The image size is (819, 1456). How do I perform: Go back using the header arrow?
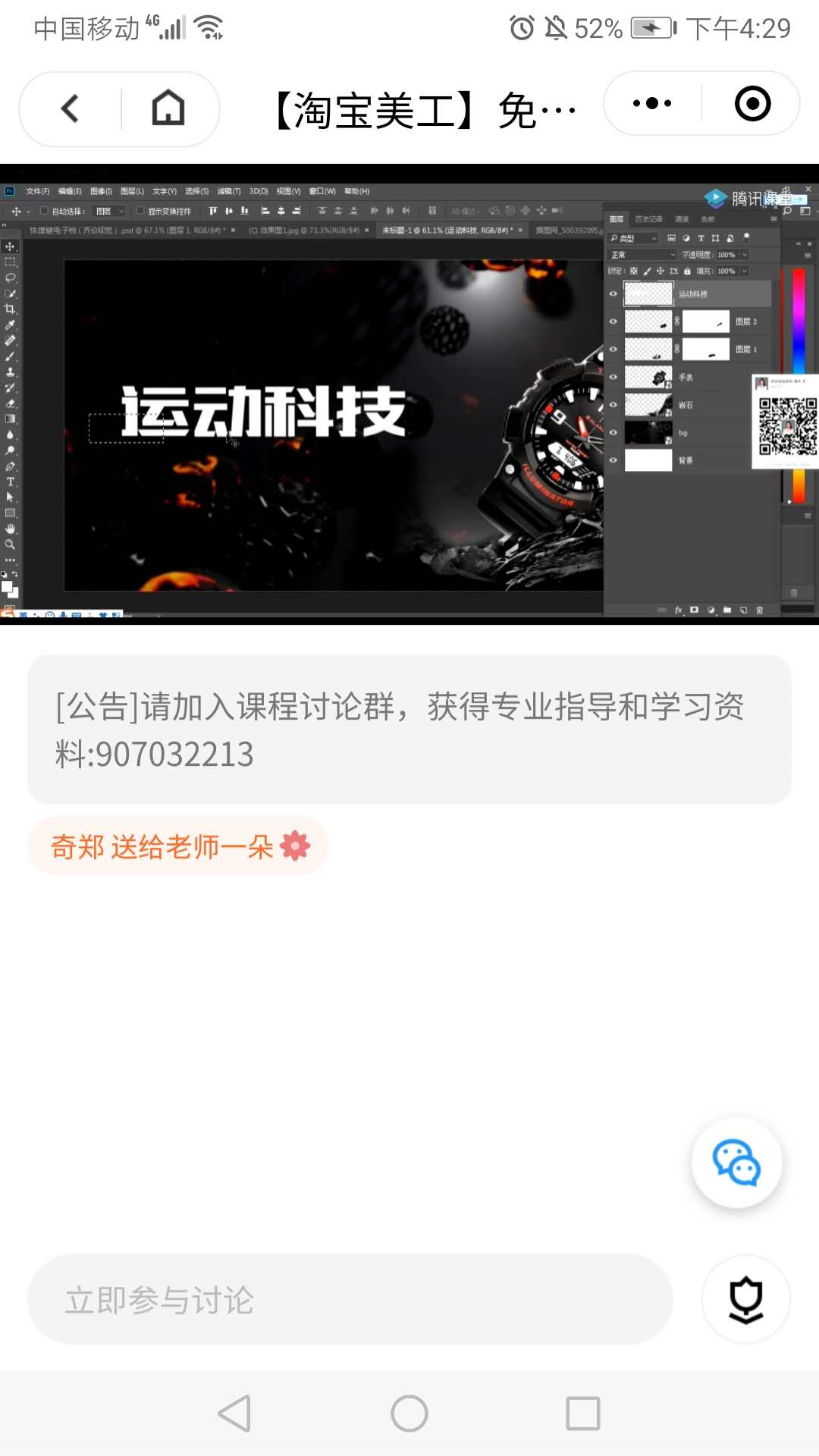pos(70,108)
